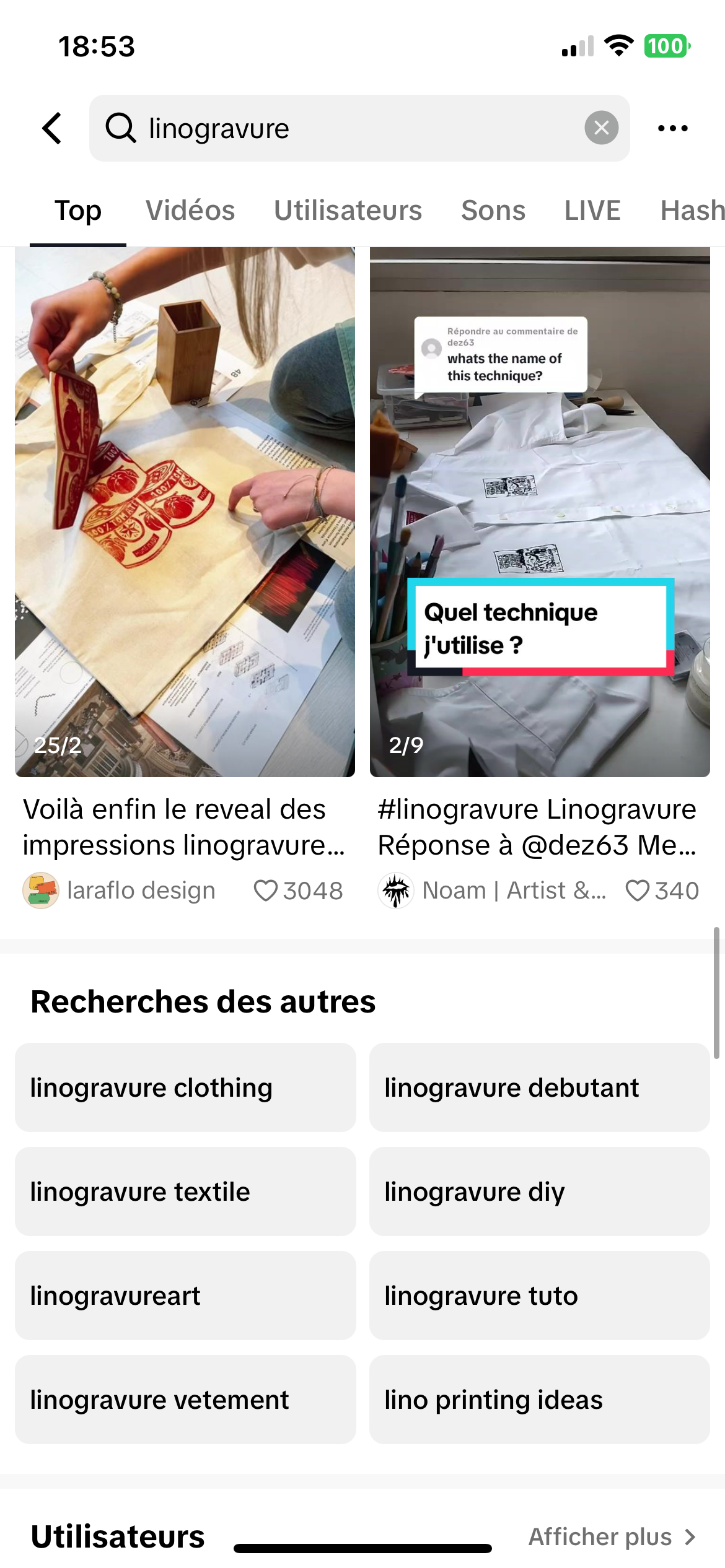
Task: Search for linogravure clothing
Action: 185,1087
